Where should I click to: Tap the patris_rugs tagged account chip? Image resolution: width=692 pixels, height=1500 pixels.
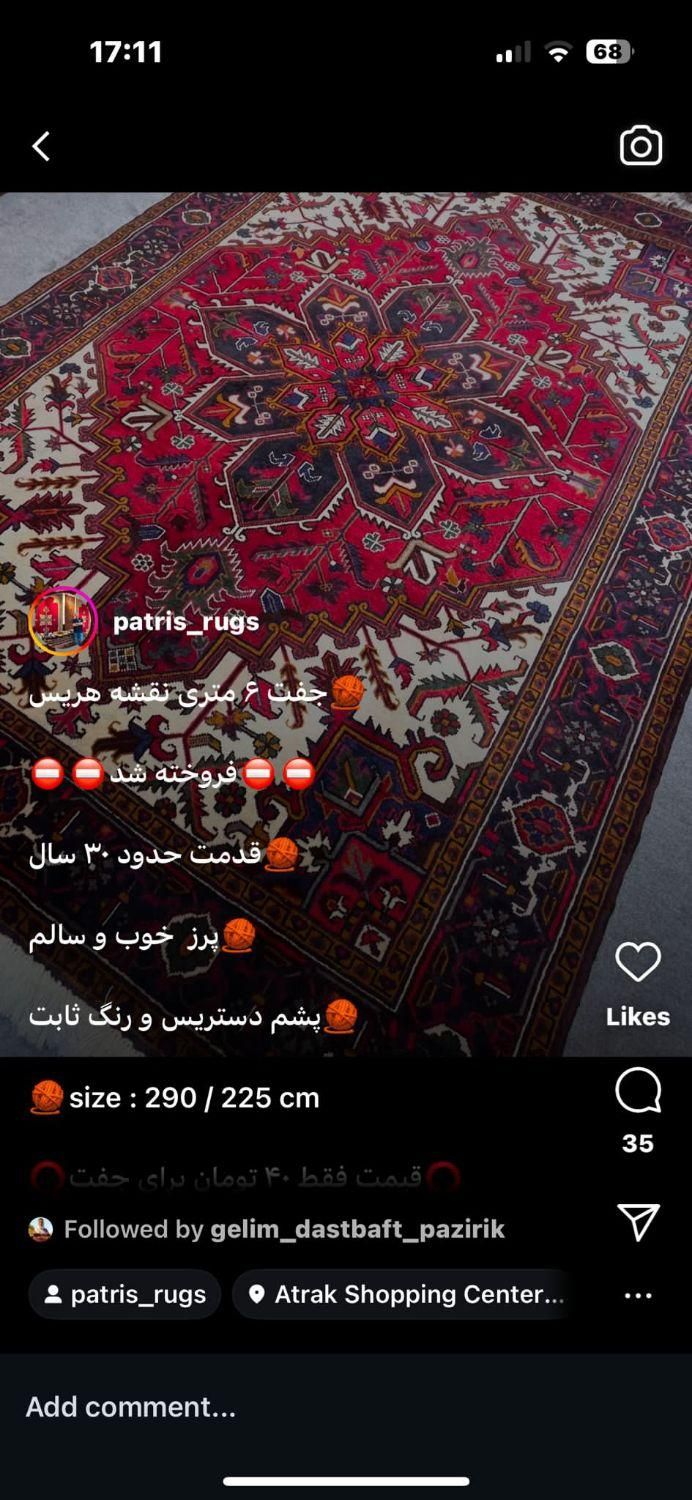point(125,1294)
